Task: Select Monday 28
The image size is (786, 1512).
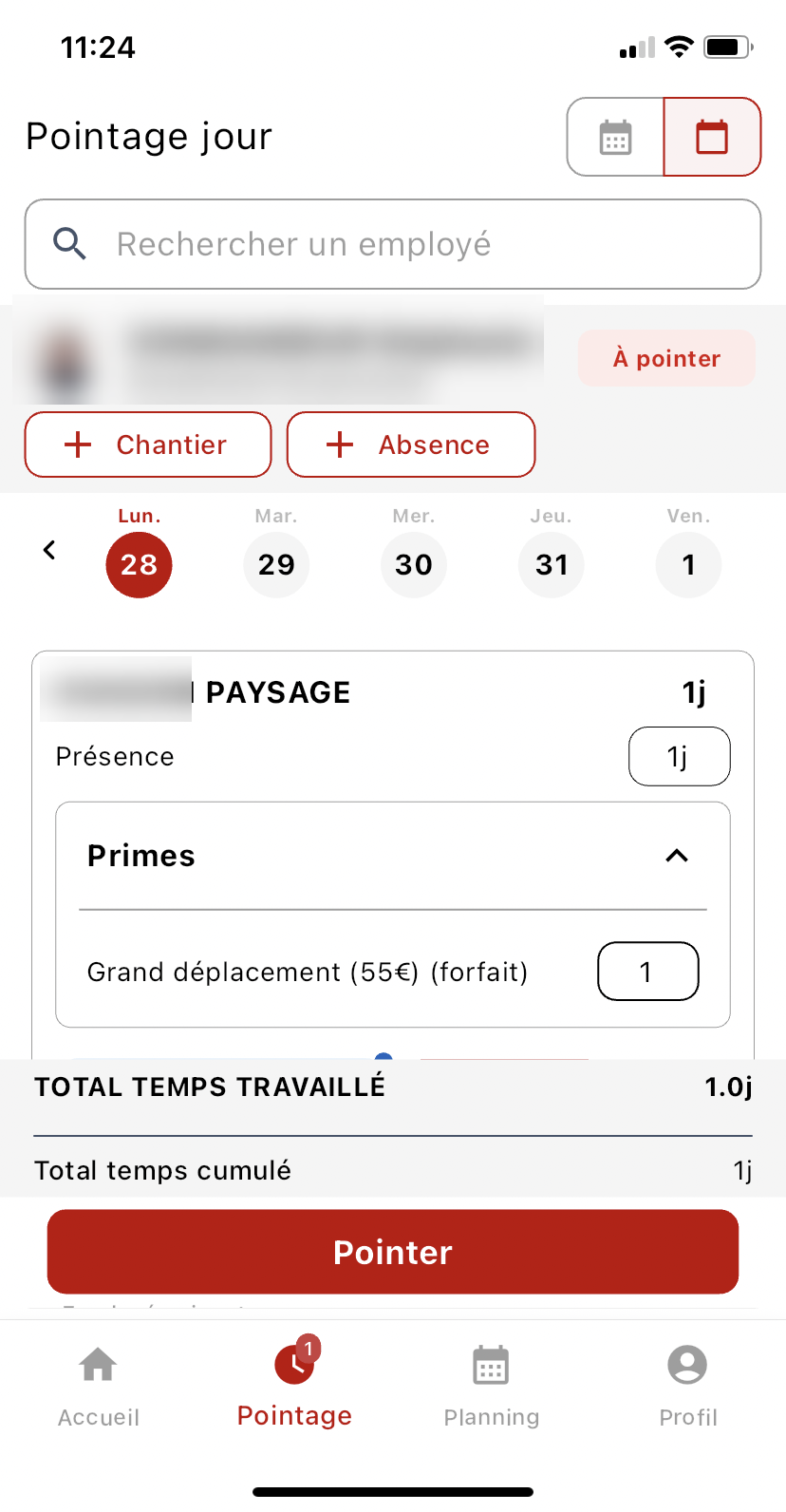Action: (139, 564)
